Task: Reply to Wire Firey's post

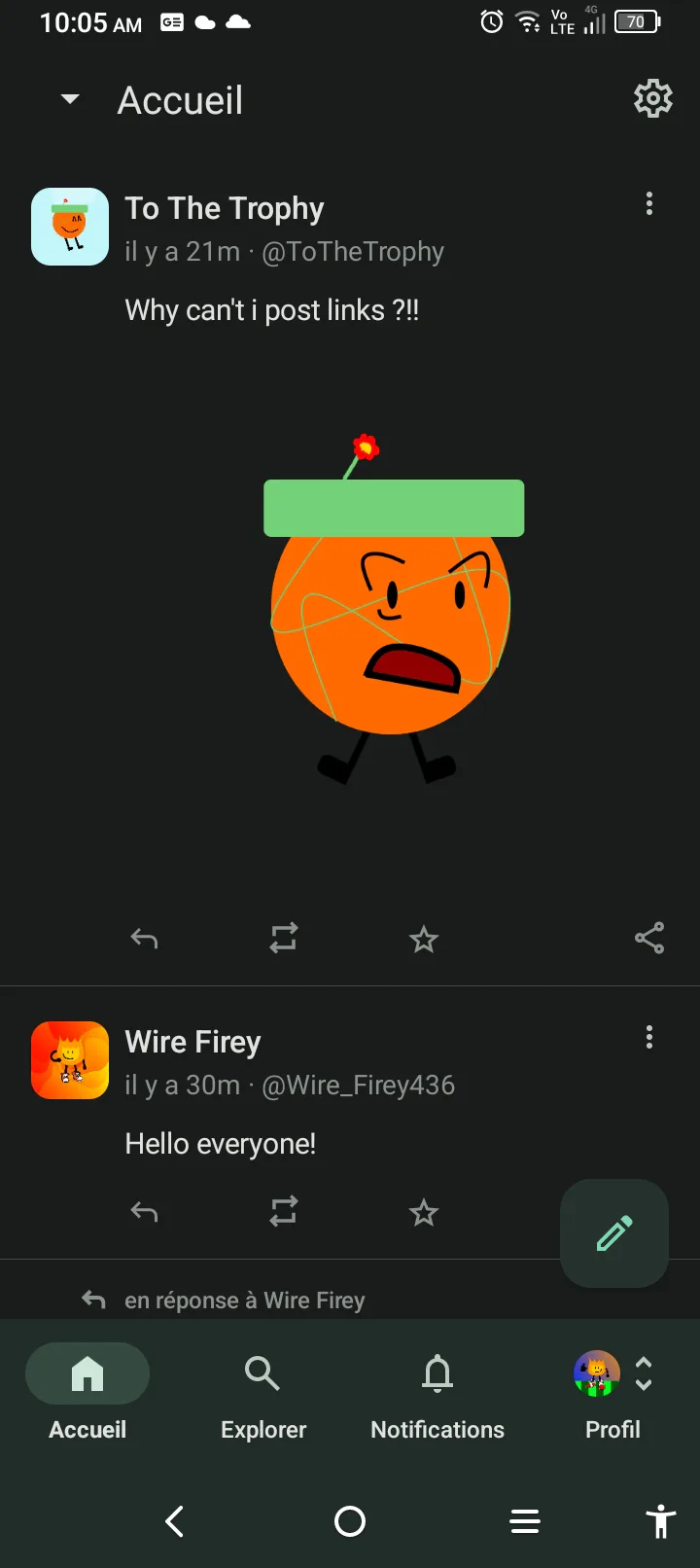Action: pyautogui.click(x=144, y=1212)
